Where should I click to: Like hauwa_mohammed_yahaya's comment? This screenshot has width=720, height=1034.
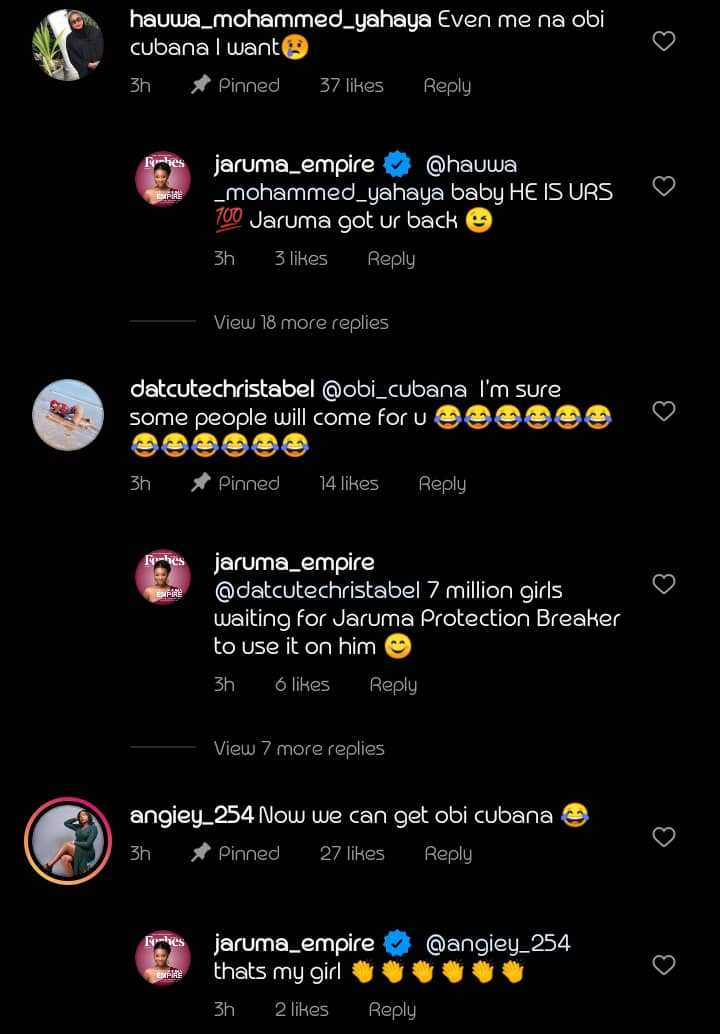click(x=664, y=41)
